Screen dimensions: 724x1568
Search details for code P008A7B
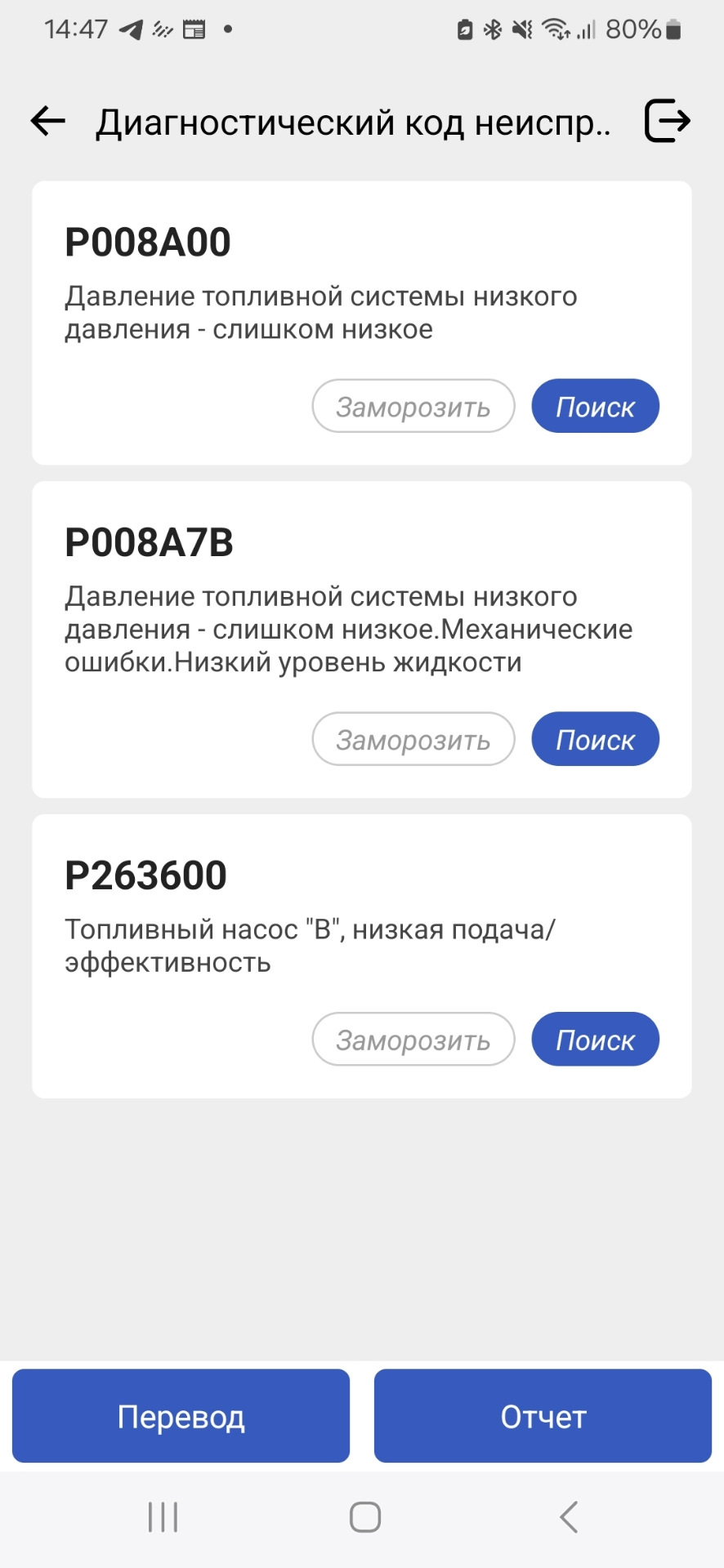click(595, 738)
